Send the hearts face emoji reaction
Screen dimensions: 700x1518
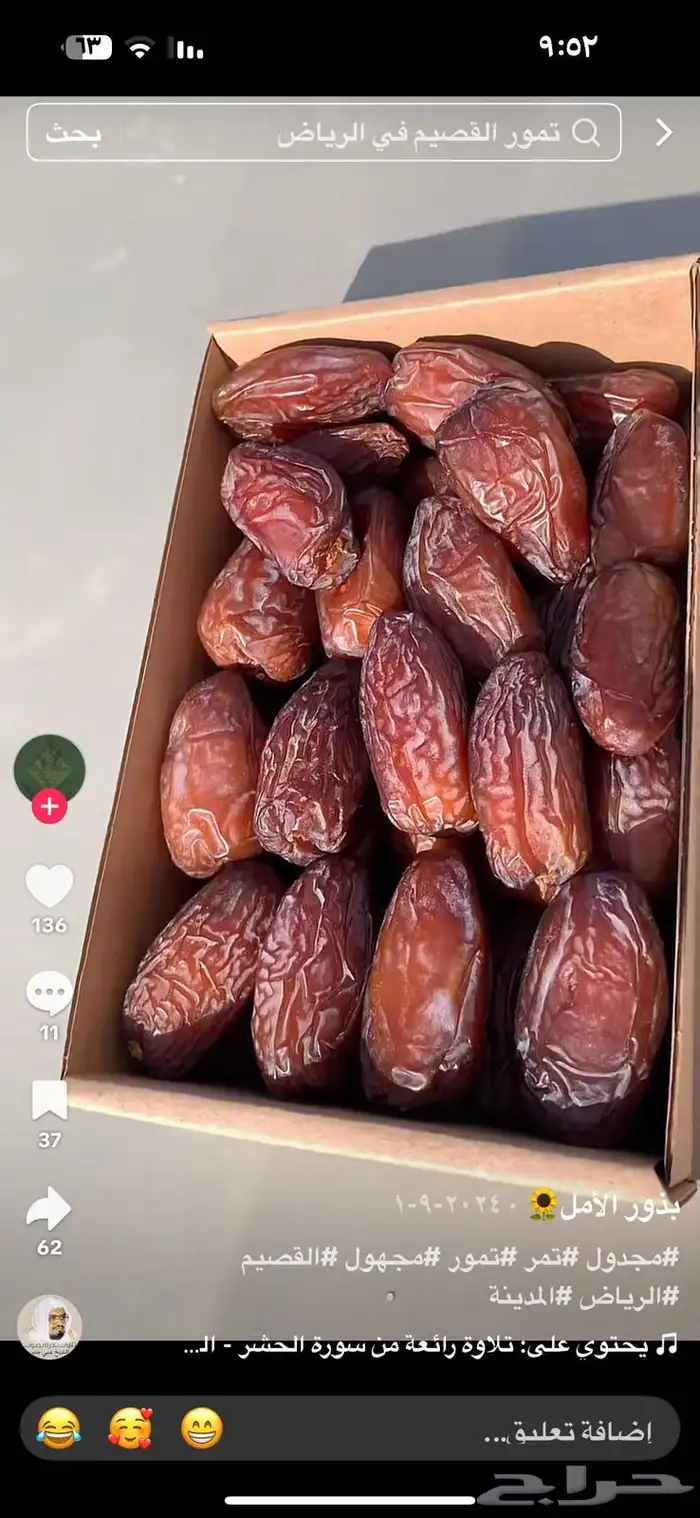point(130,1428)
